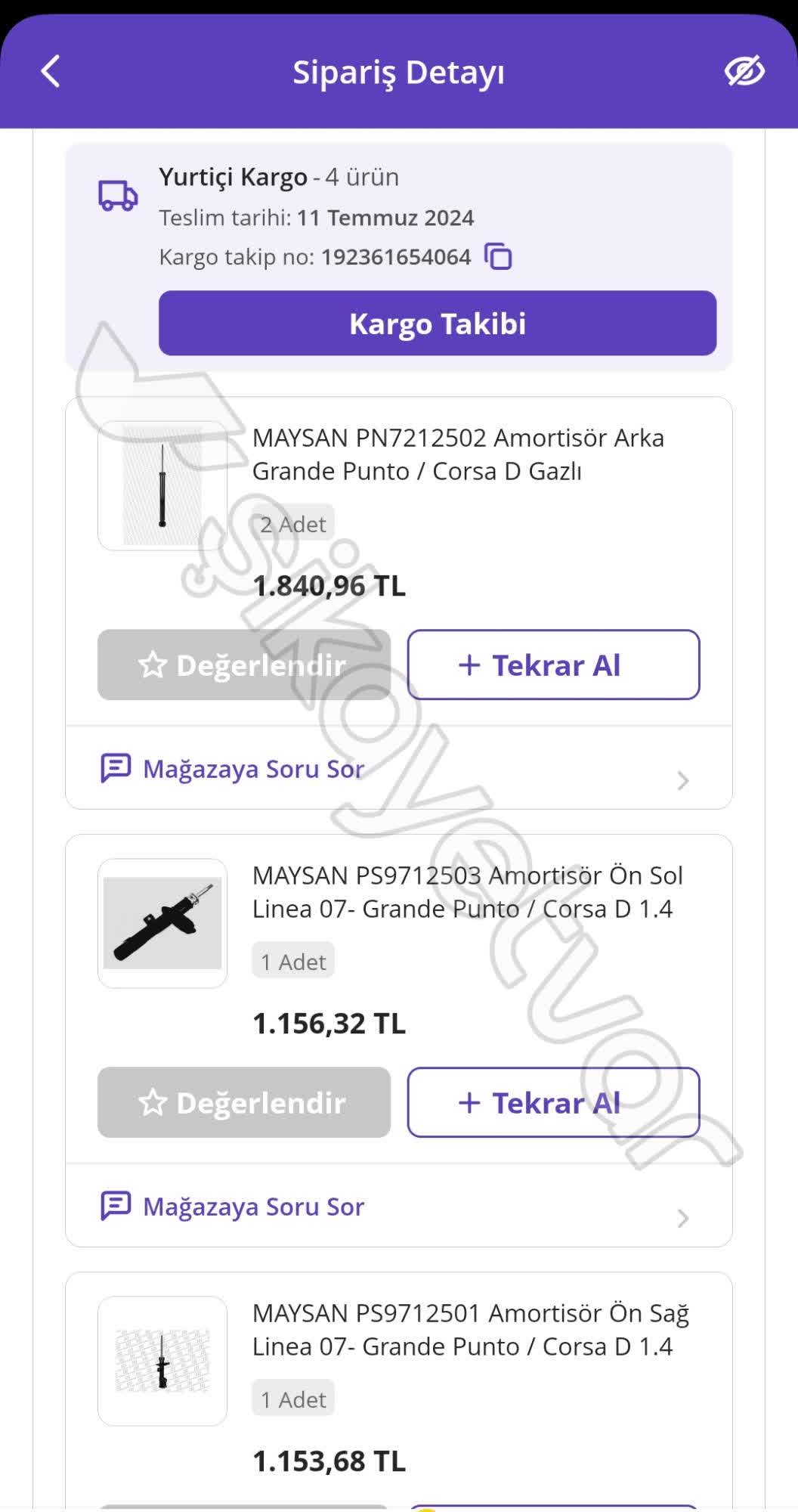Viewport: 798px width, 1512px height.
Task: Tap the chat bubble icon for second product question
Action: [x=113, y=1206]
